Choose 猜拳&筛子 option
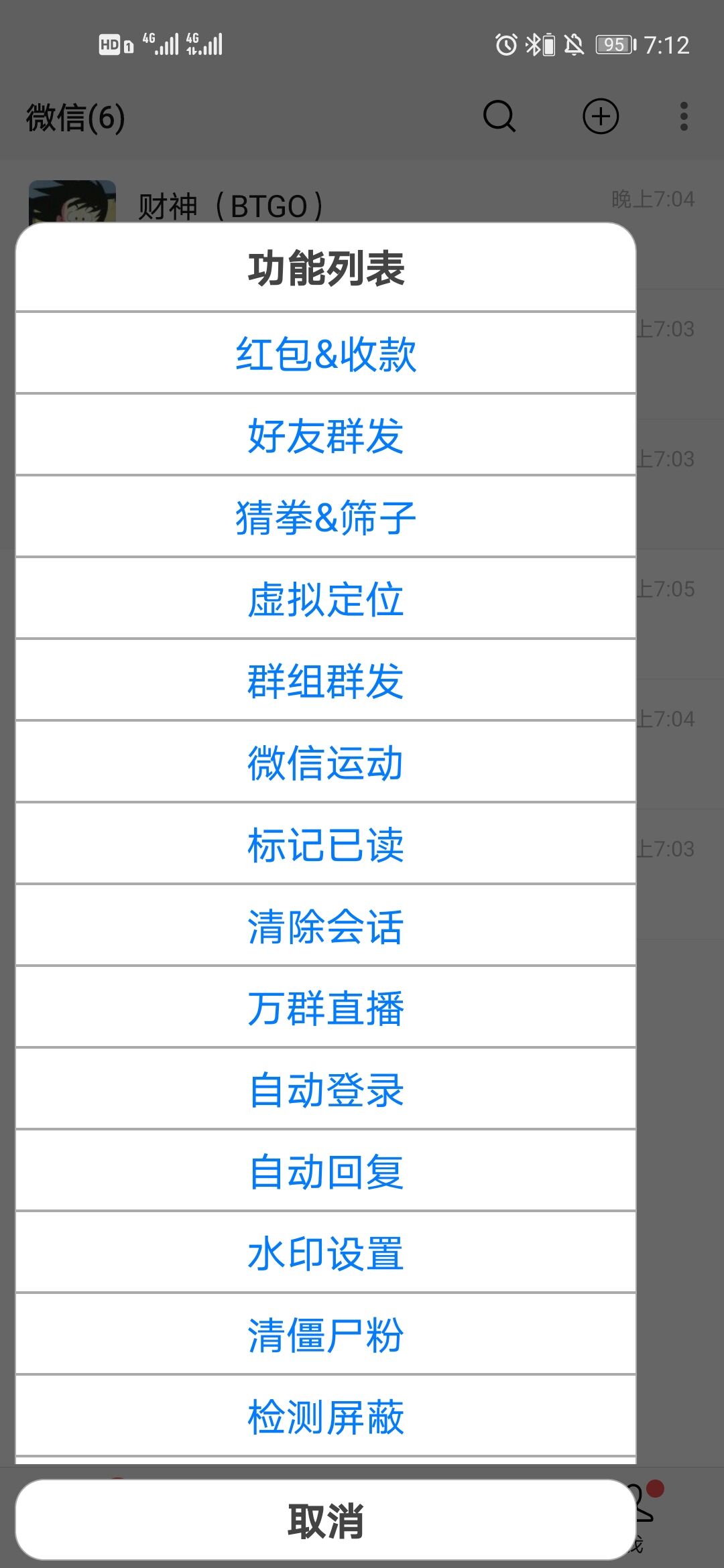The image size is (724, 1568). click(326, 517)
